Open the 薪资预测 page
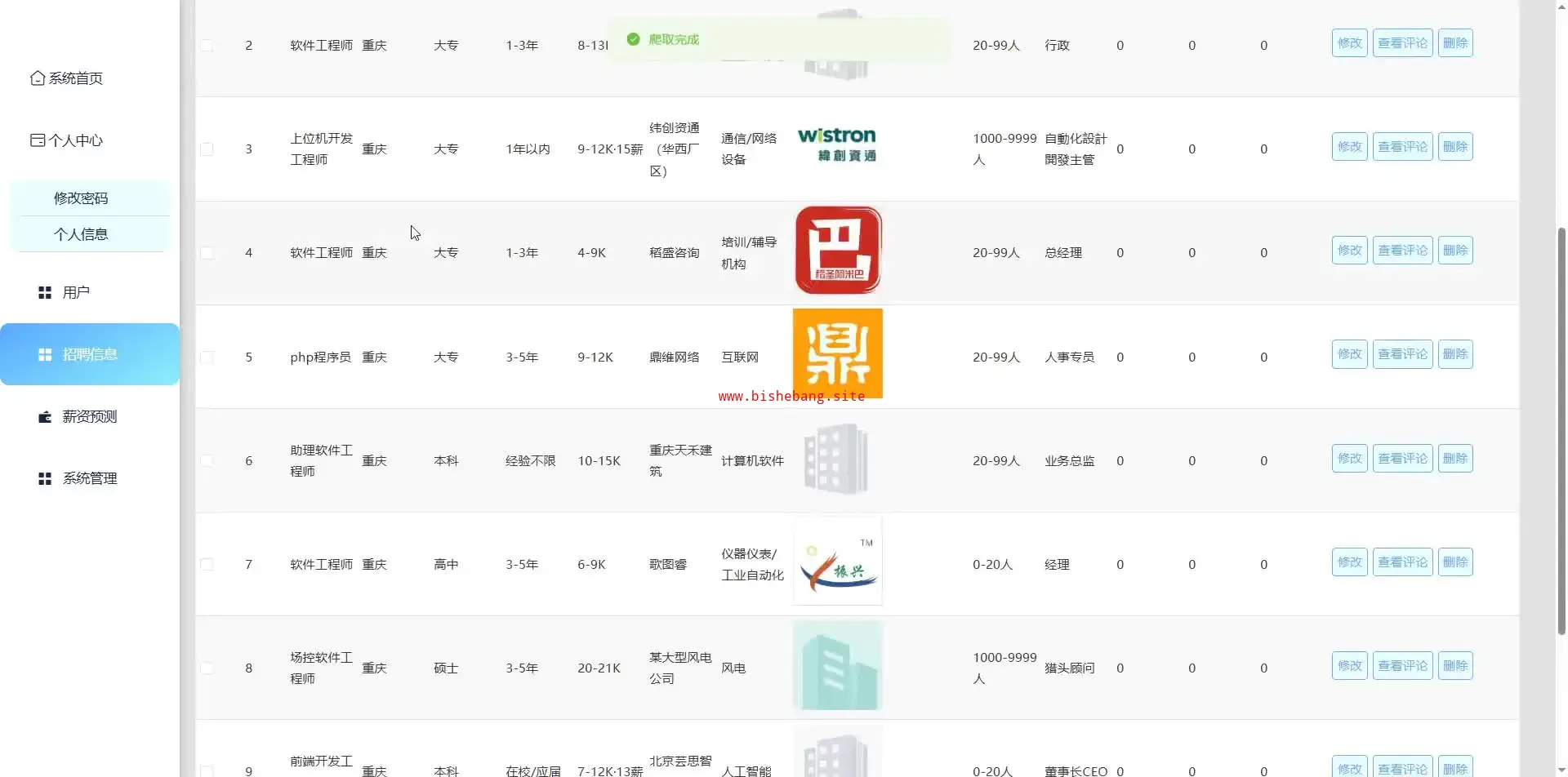 click(x=89, y=416)
